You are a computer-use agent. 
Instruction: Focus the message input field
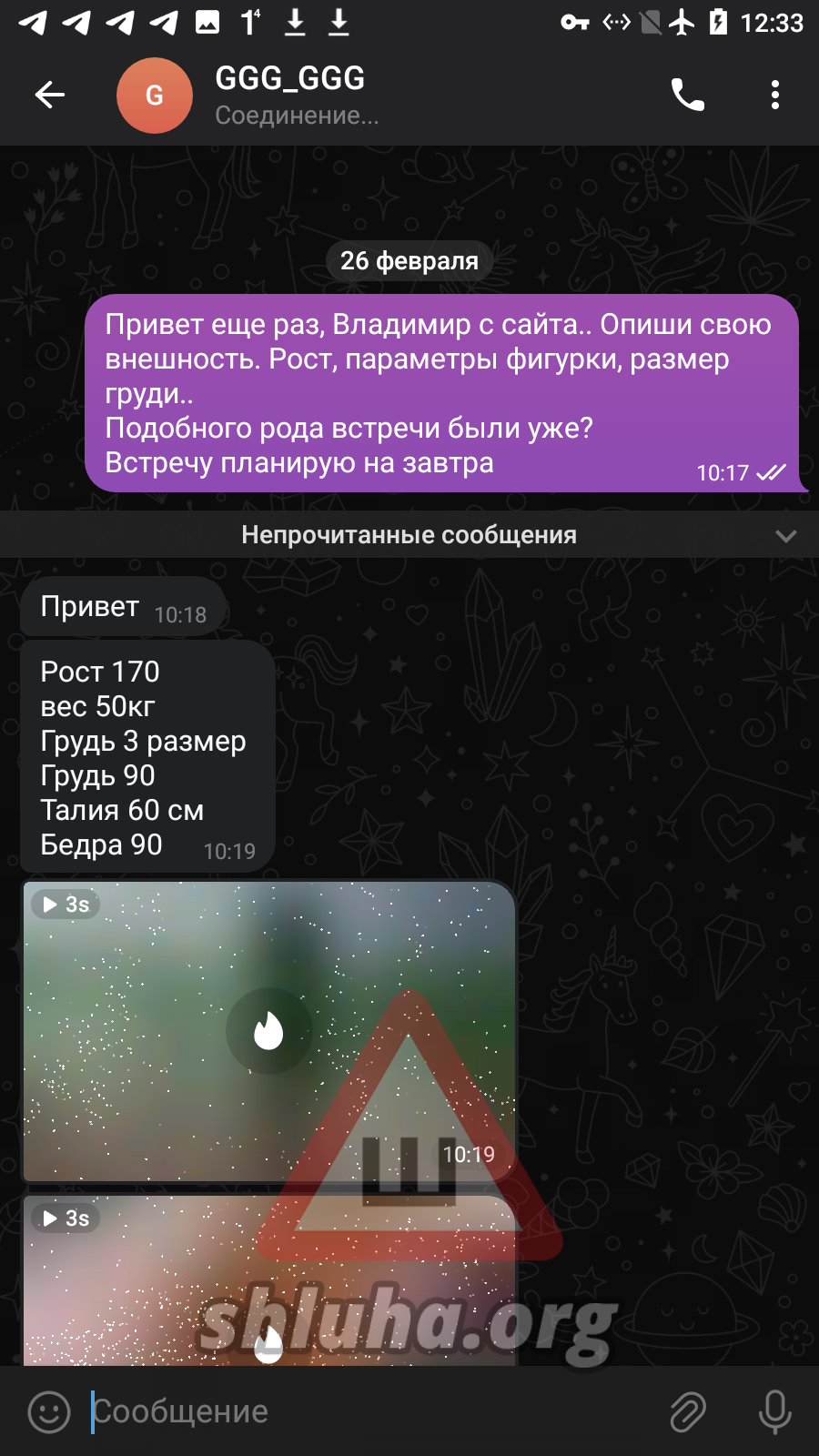[x=364, y=1411]
